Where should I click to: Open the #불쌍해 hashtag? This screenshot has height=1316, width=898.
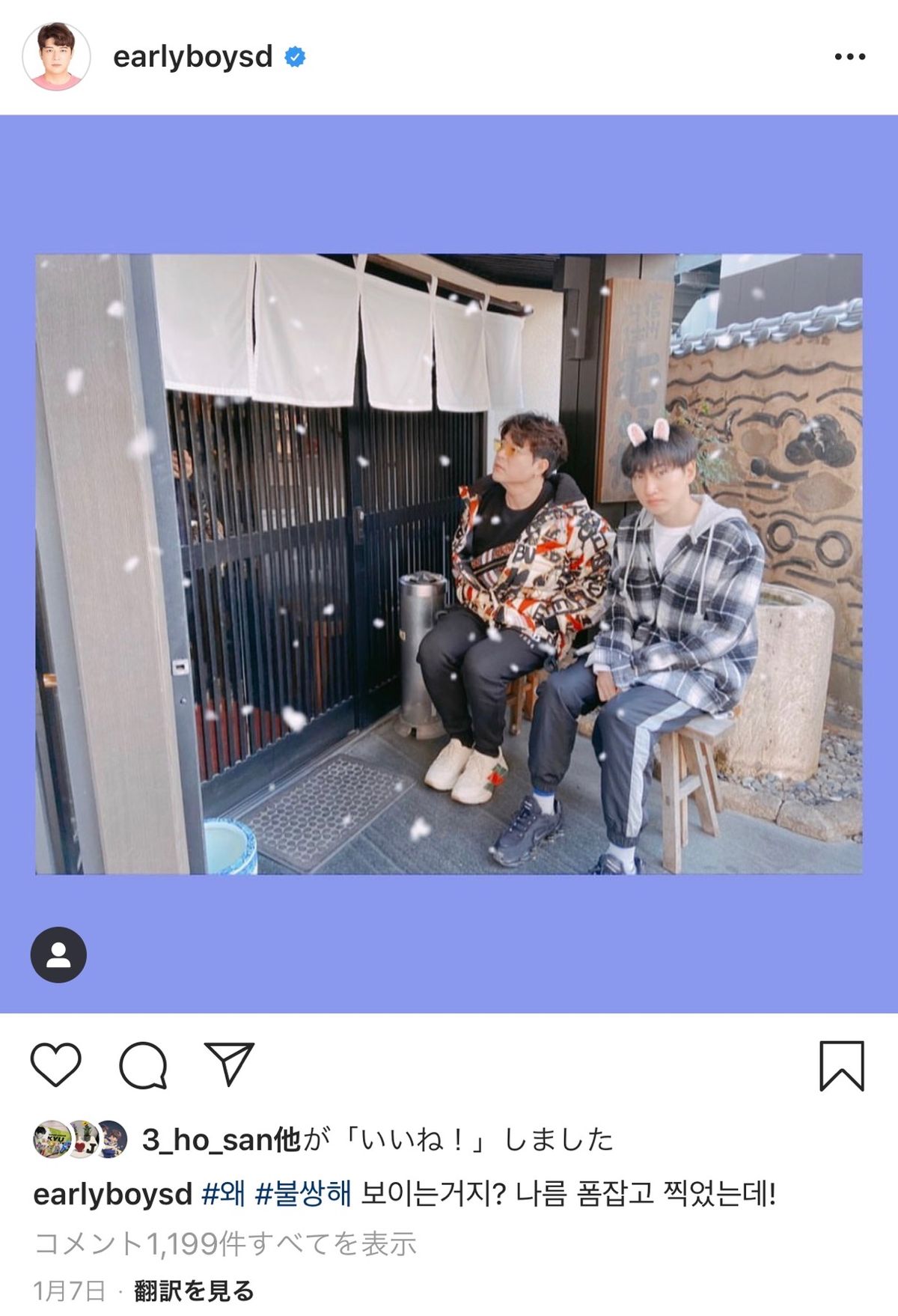click(303, 1193)
